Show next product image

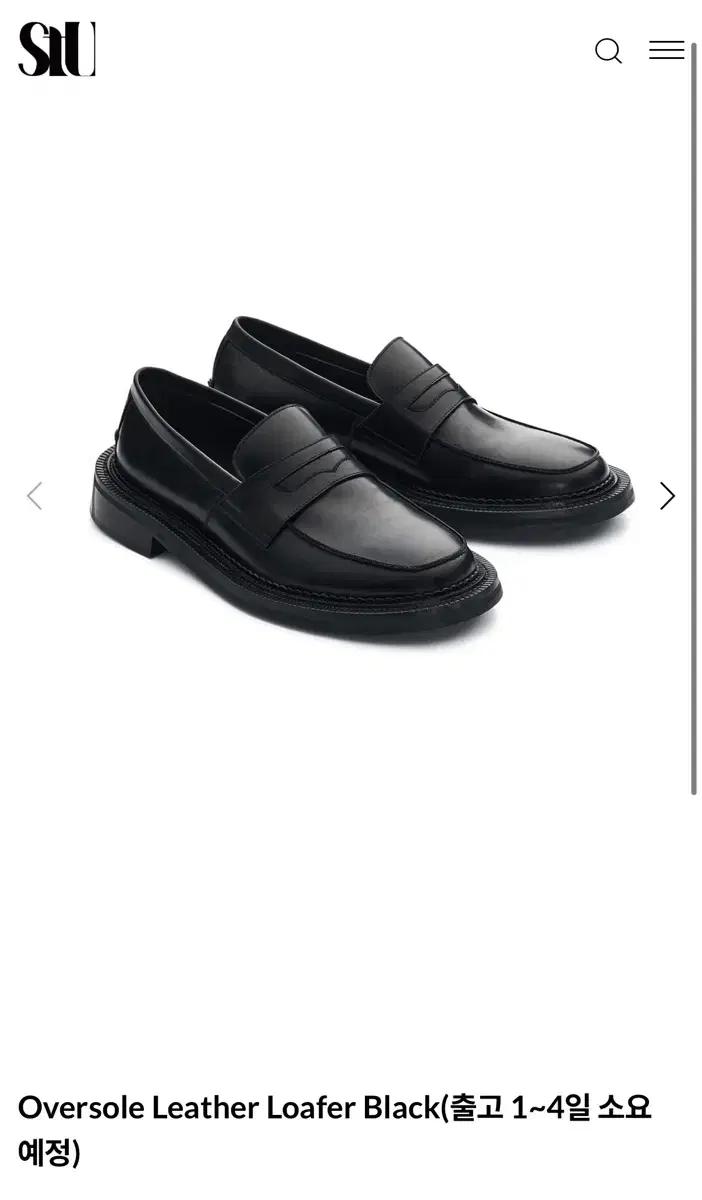[x=667, y=496]
